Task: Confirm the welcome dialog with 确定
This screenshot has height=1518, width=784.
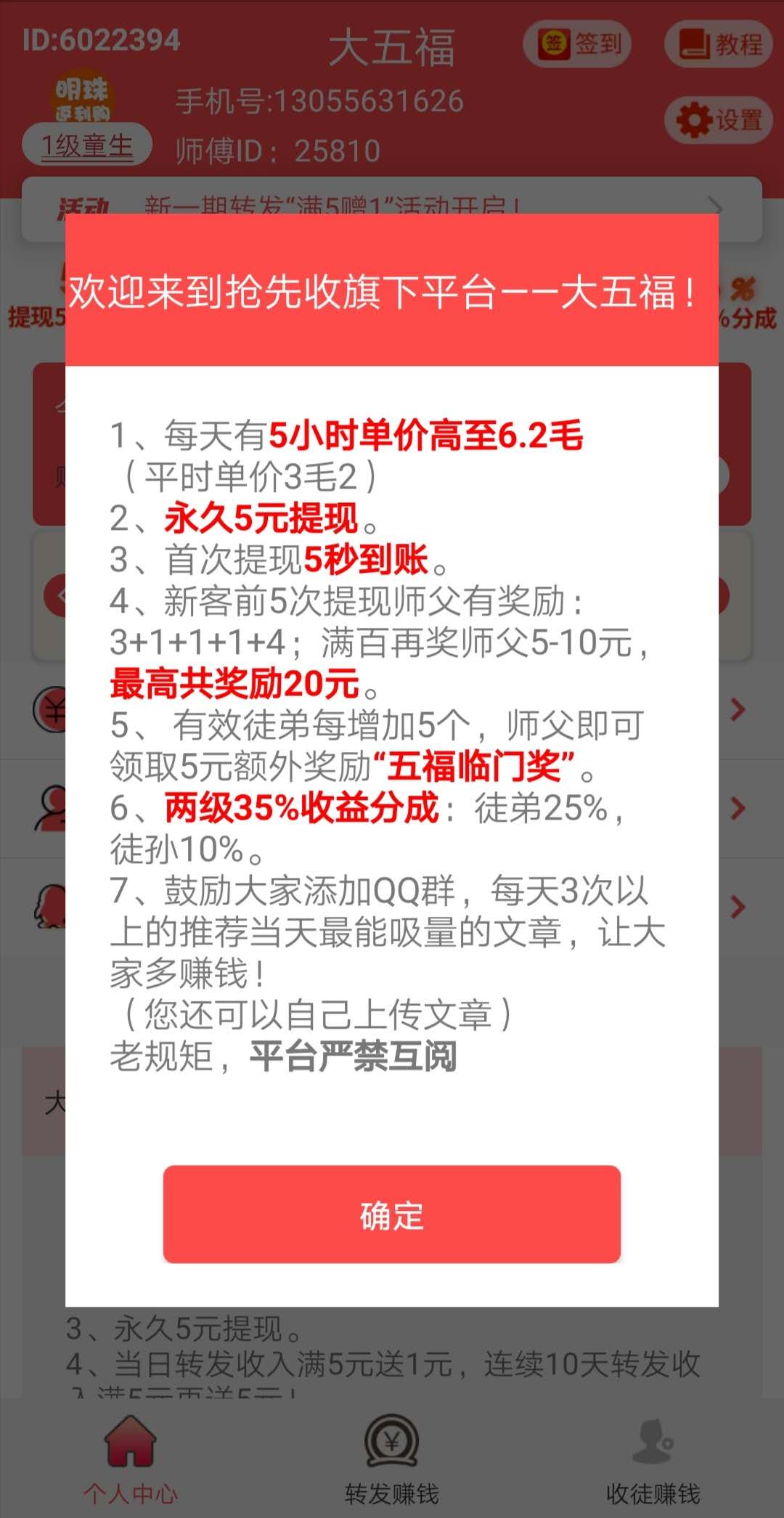Action: pos(392,1215)
